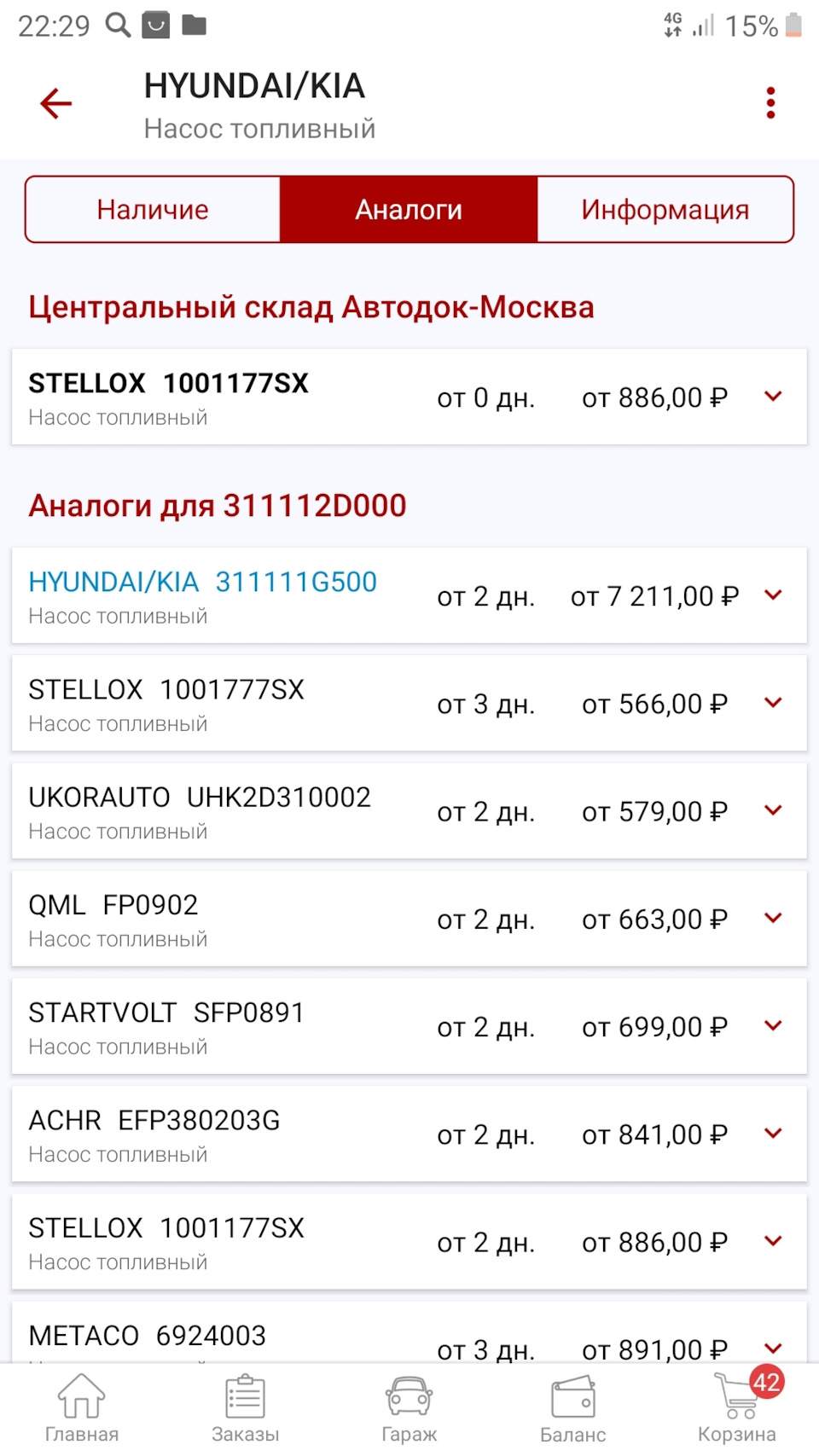This screenshot has width=819, height=1456.
Task: Tap the search icon in status bar
Action: 119,25
